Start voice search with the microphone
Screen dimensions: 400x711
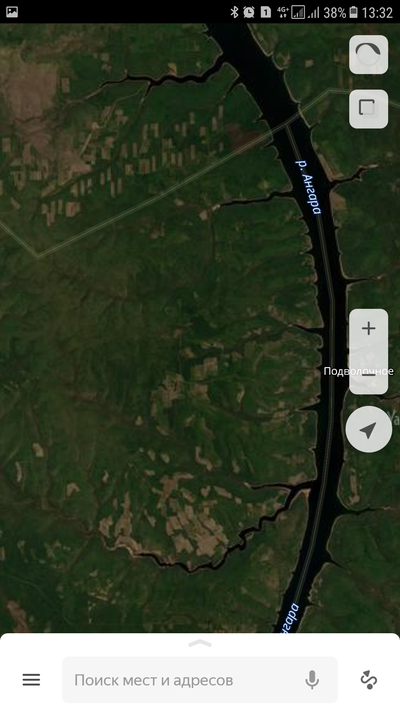tap(312, 680)
